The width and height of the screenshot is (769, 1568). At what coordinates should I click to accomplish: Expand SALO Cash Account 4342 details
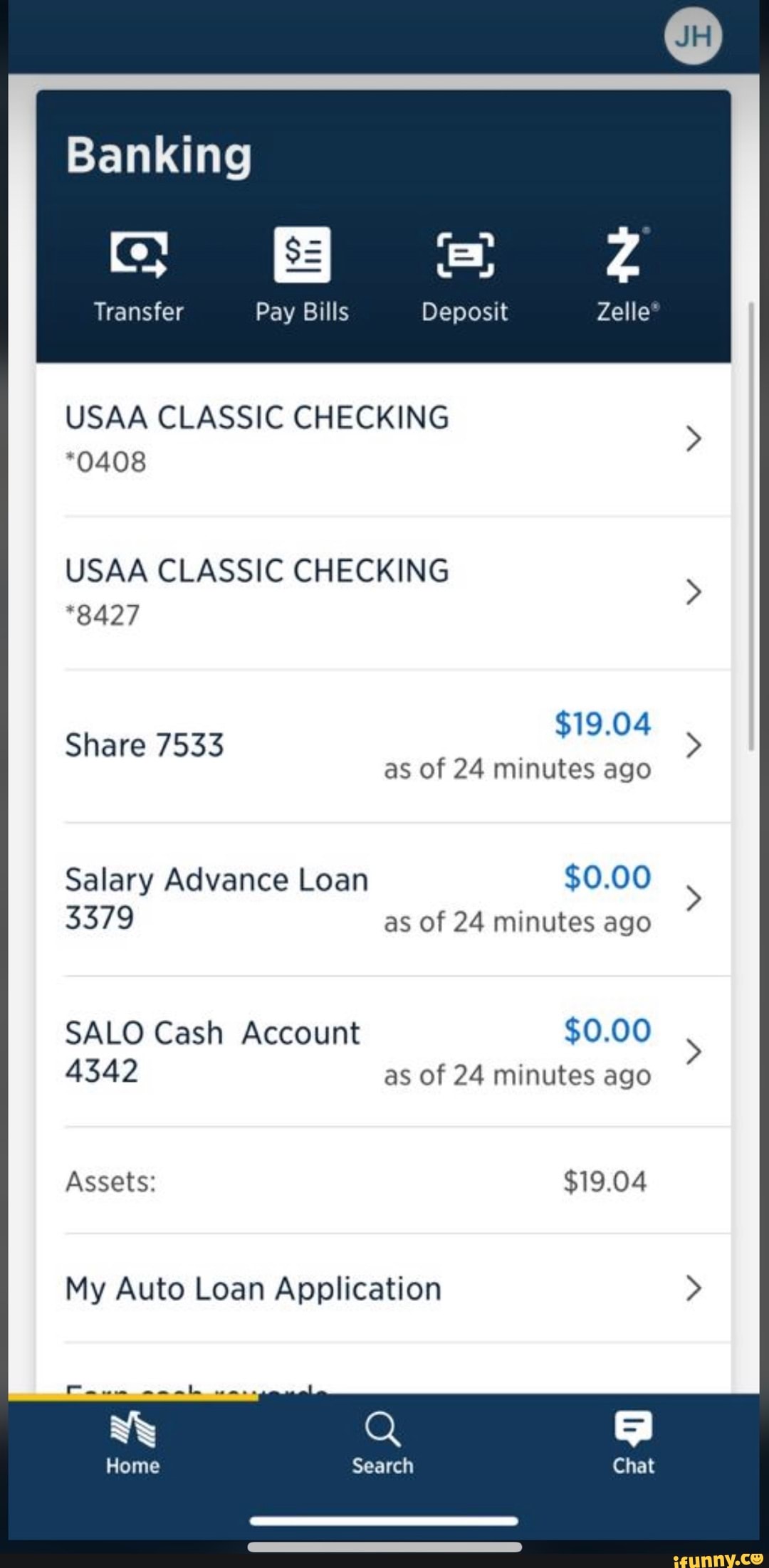694,1053
